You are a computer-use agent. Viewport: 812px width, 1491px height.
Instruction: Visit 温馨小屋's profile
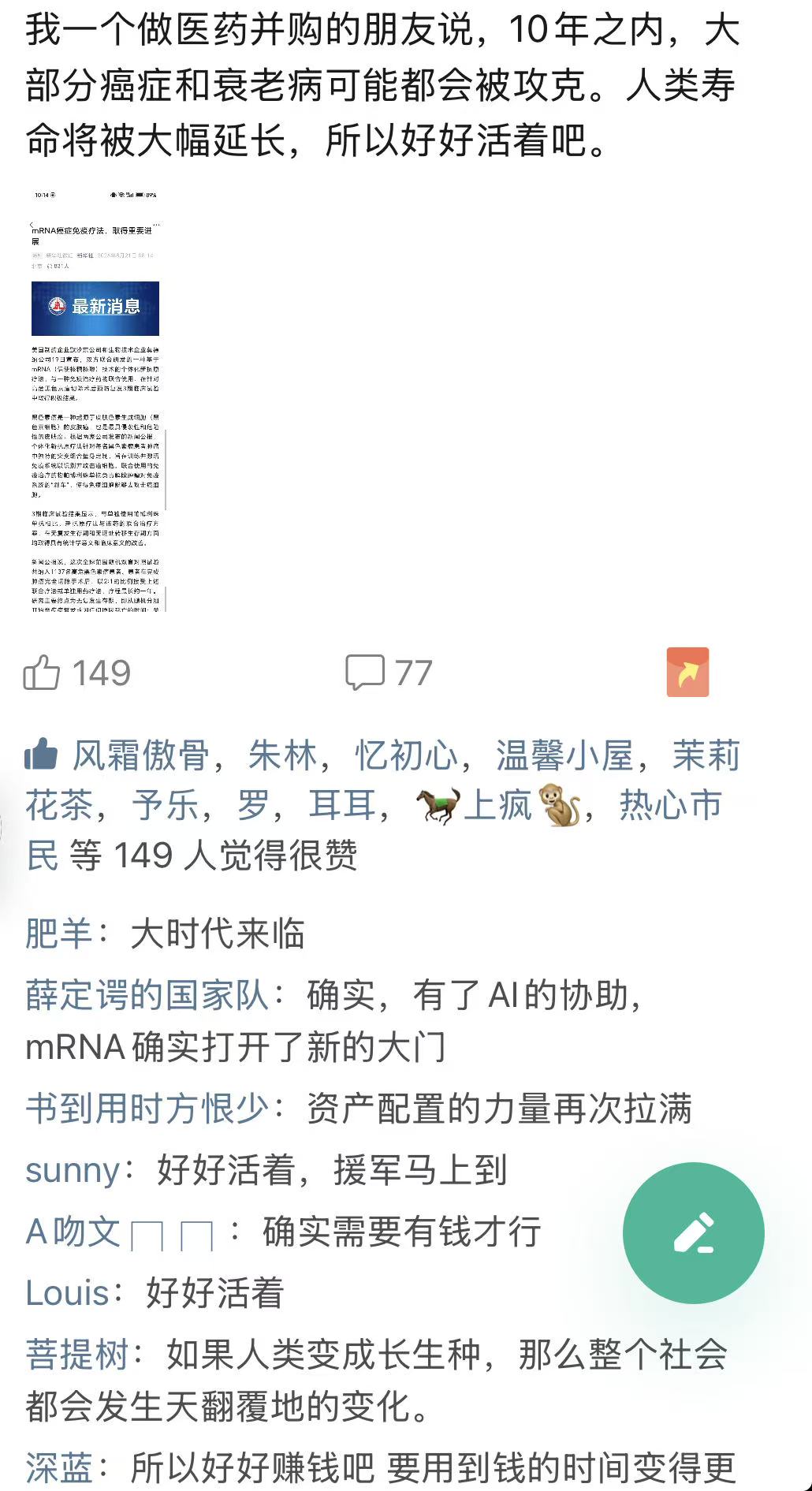click(564, 755)
